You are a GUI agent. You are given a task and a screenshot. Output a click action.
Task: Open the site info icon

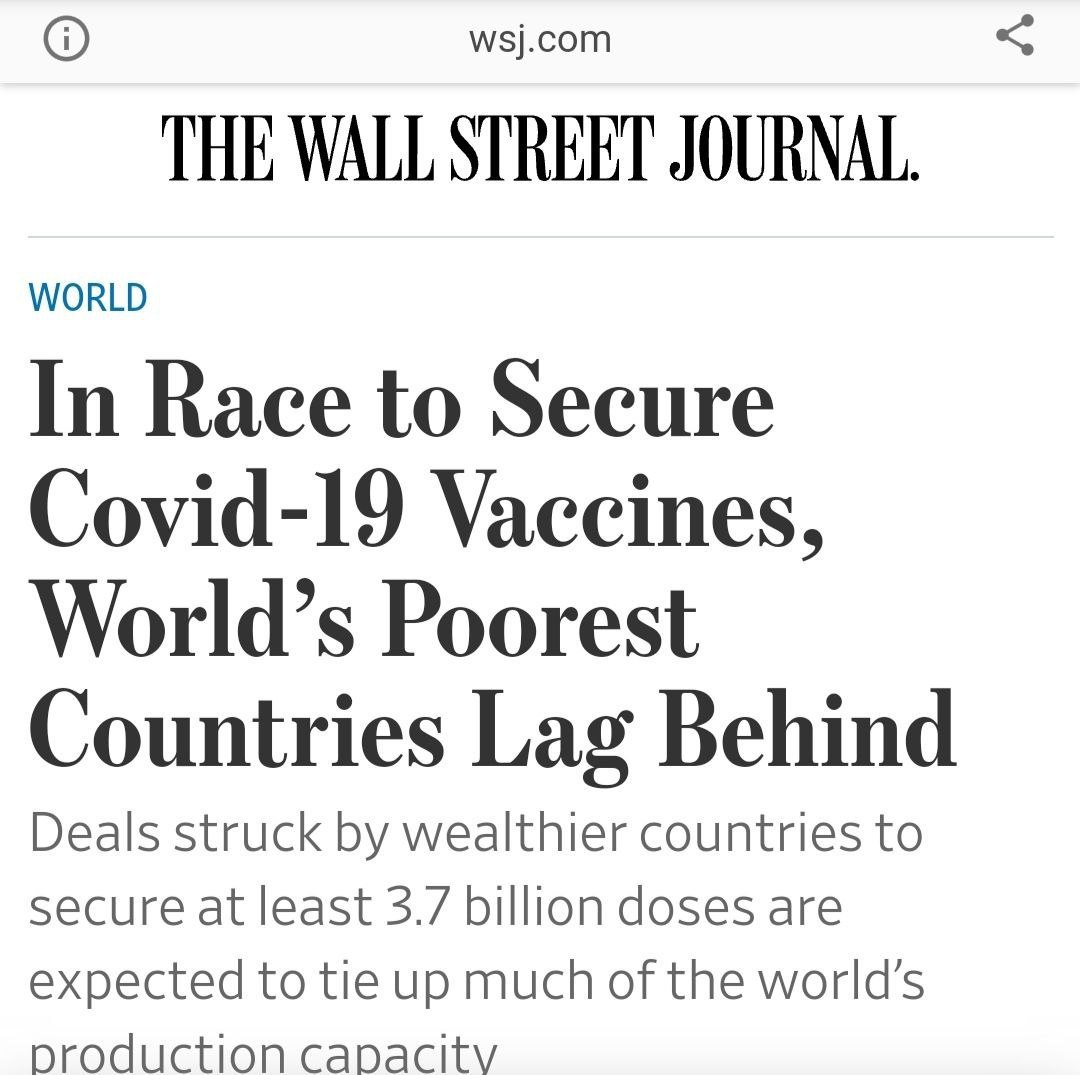pos(67,40)
